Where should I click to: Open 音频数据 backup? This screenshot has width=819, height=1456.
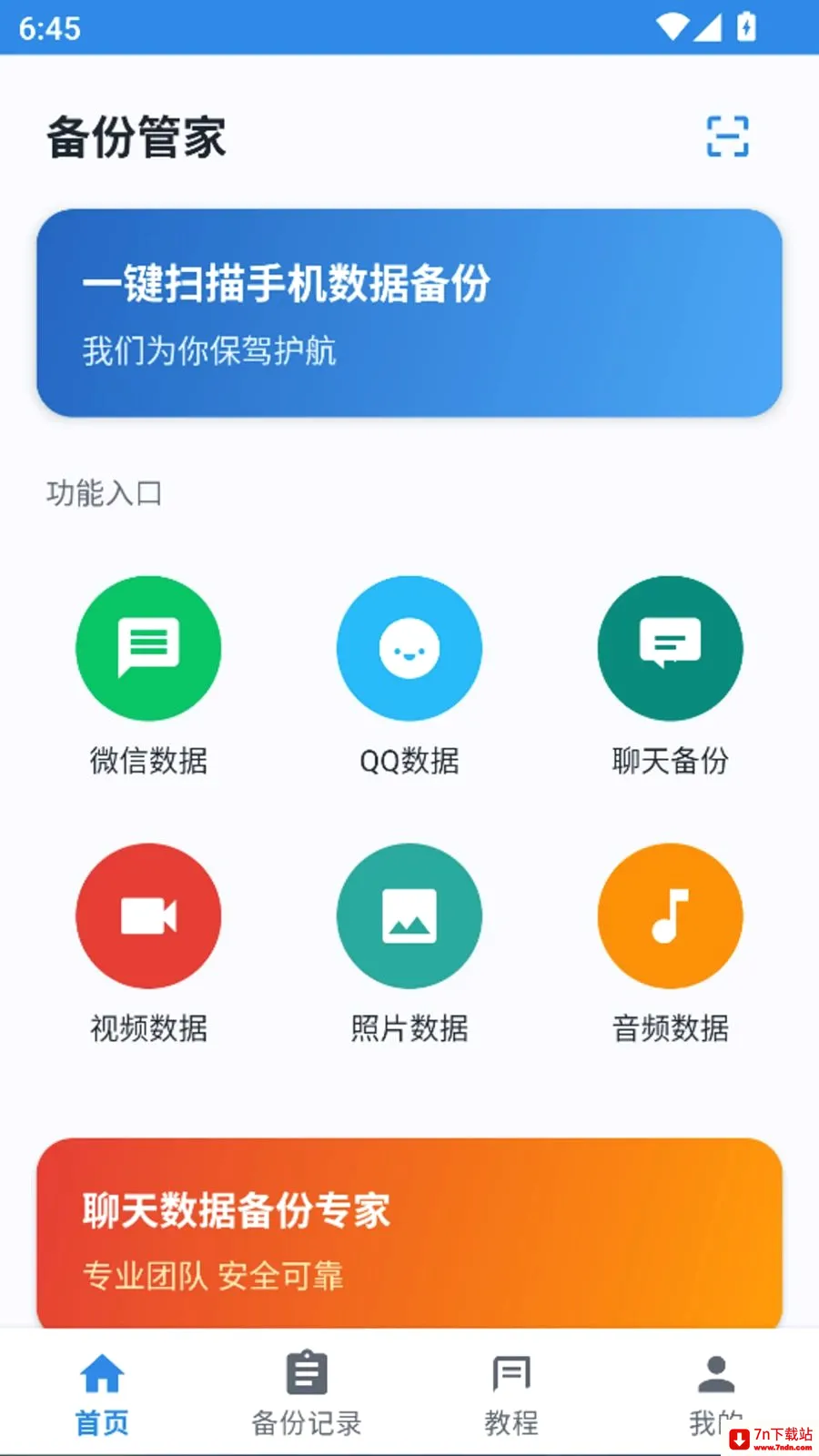pos(671,944)
